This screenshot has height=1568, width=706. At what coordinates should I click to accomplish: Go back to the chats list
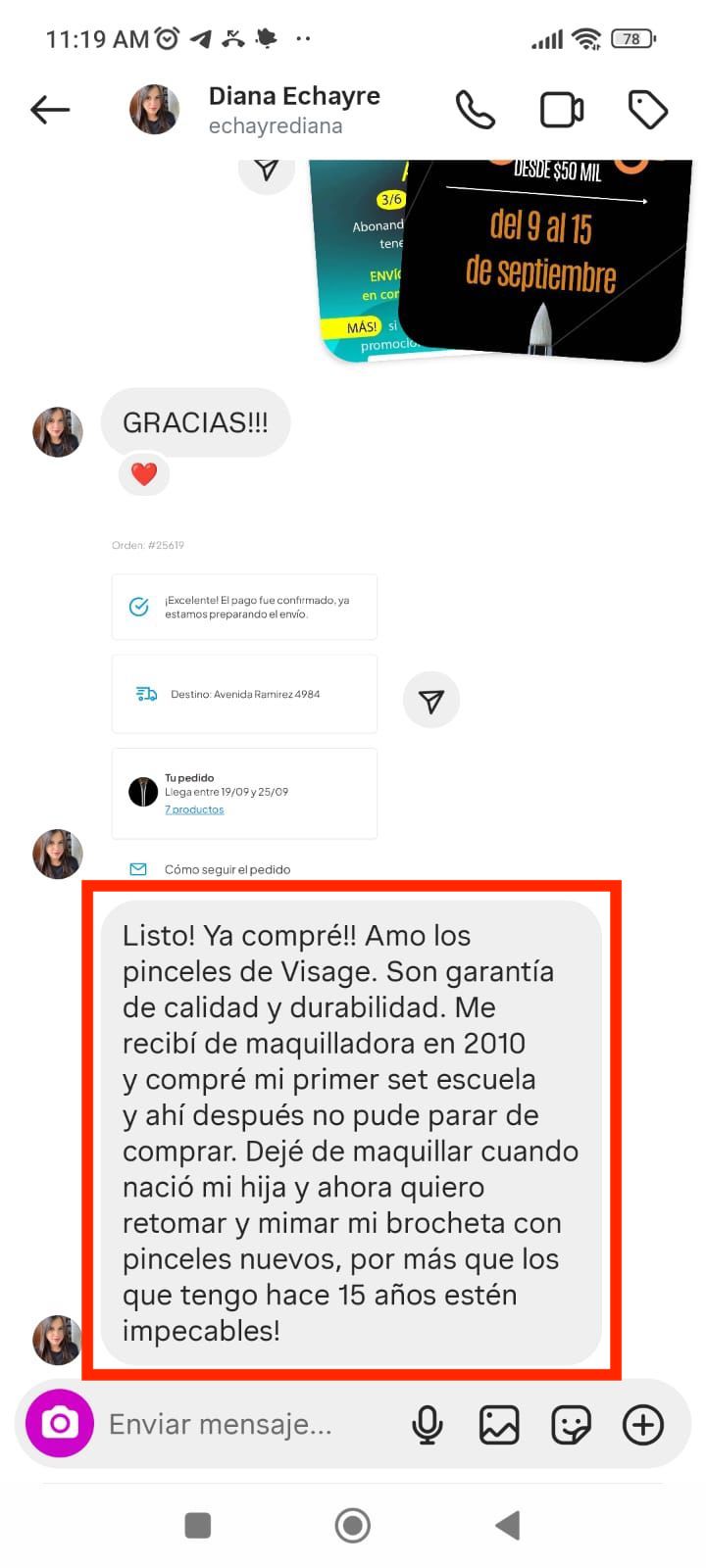tap(50, 109)
